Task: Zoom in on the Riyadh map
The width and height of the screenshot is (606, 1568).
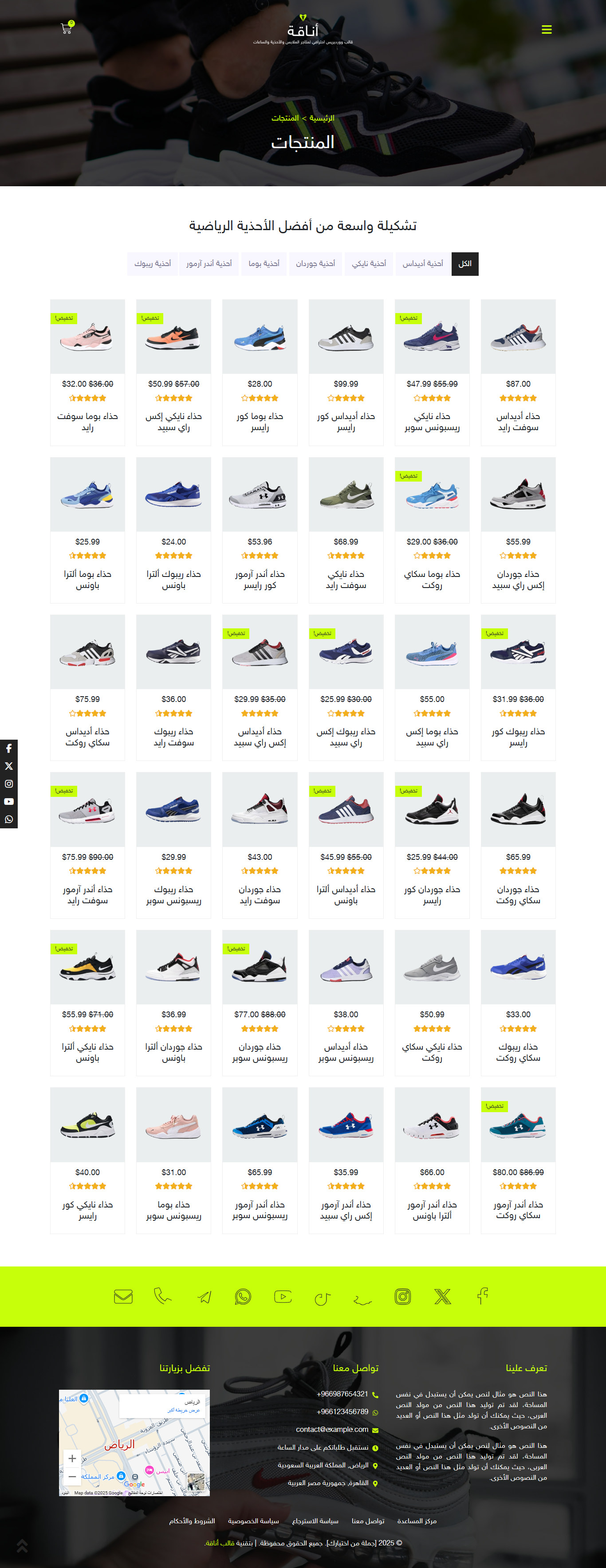Action: click(x=72, y=1458)
